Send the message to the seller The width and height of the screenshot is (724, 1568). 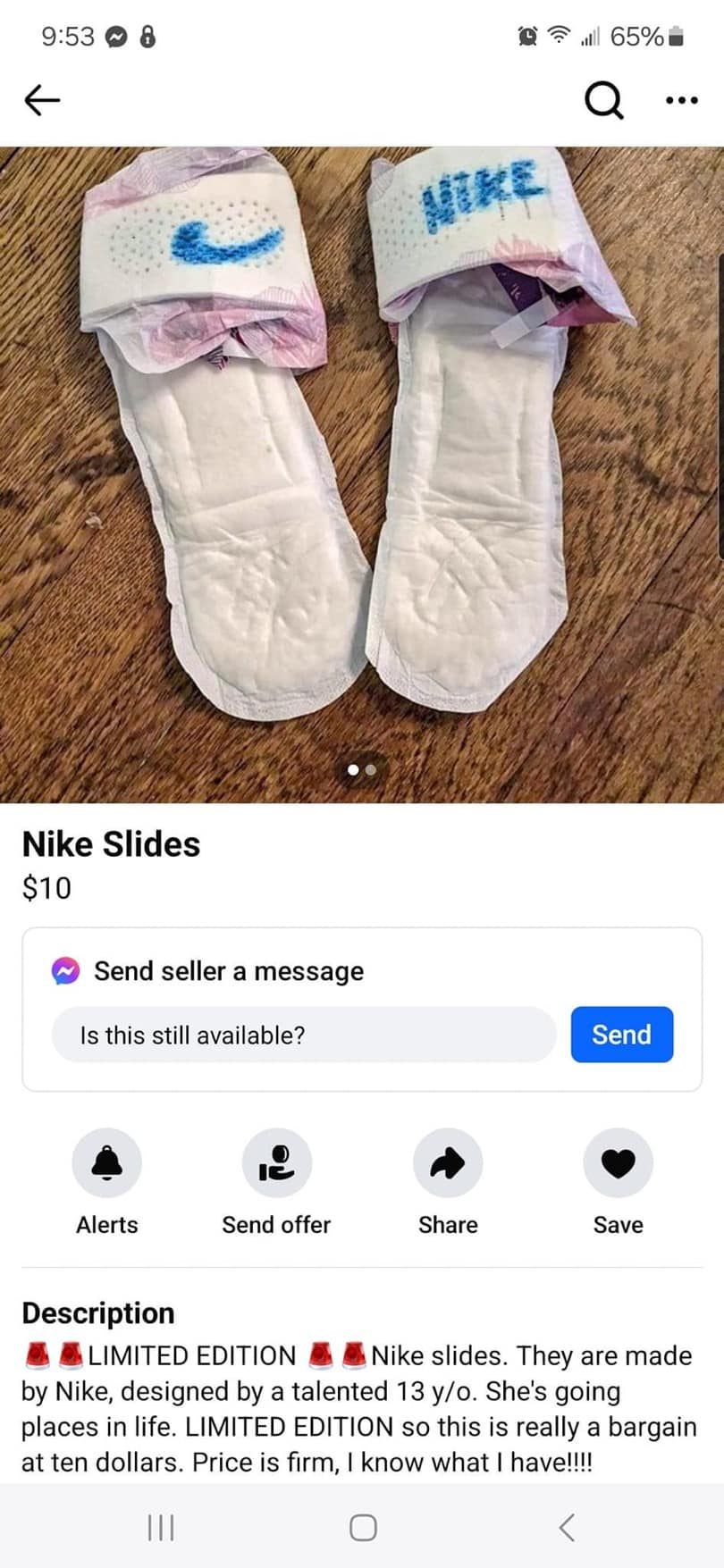(x=621, y=1035)
